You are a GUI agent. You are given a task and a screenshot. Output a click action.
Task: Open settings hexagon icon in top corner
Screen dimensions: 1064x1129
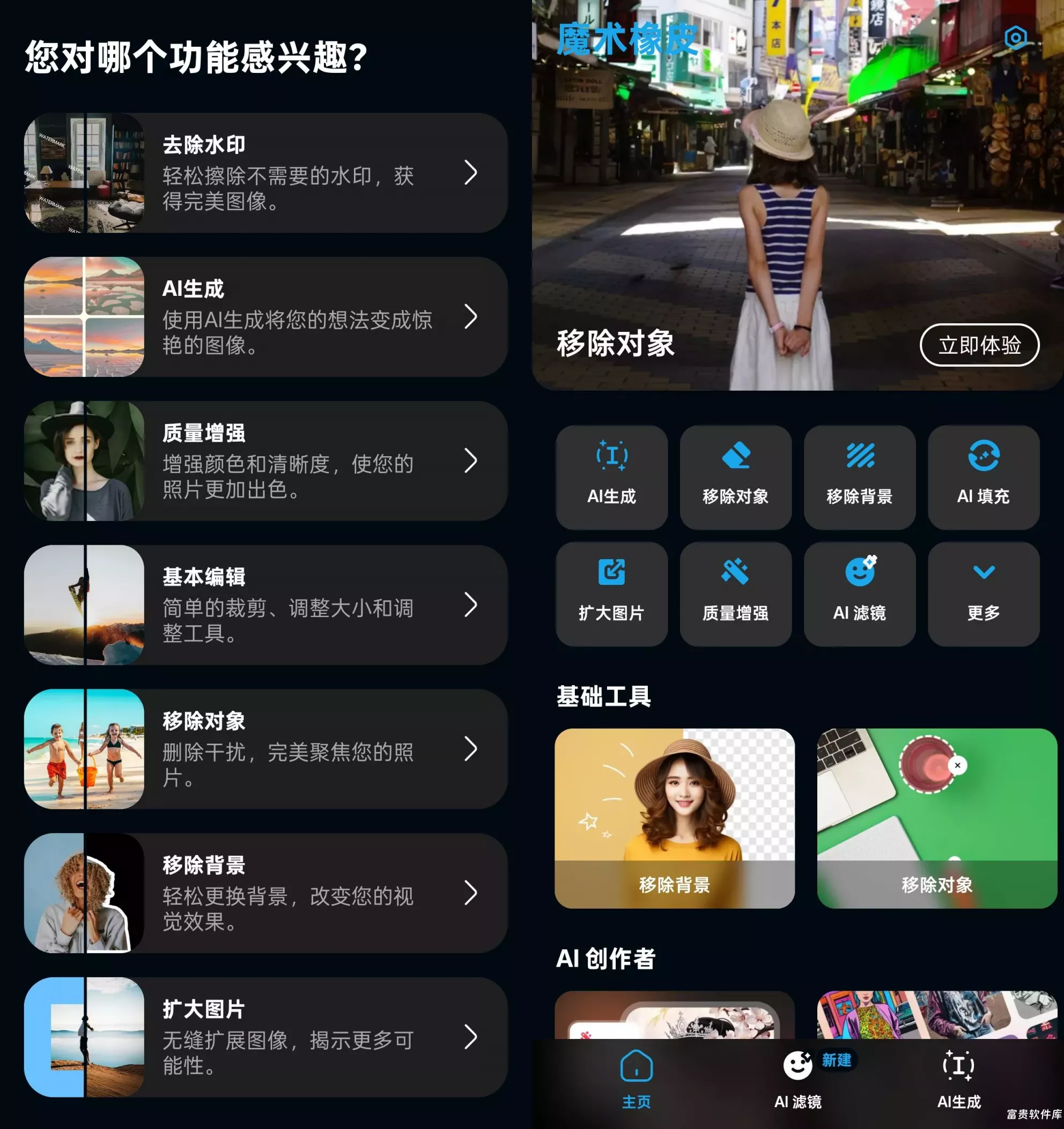[x=1015, y=38]
